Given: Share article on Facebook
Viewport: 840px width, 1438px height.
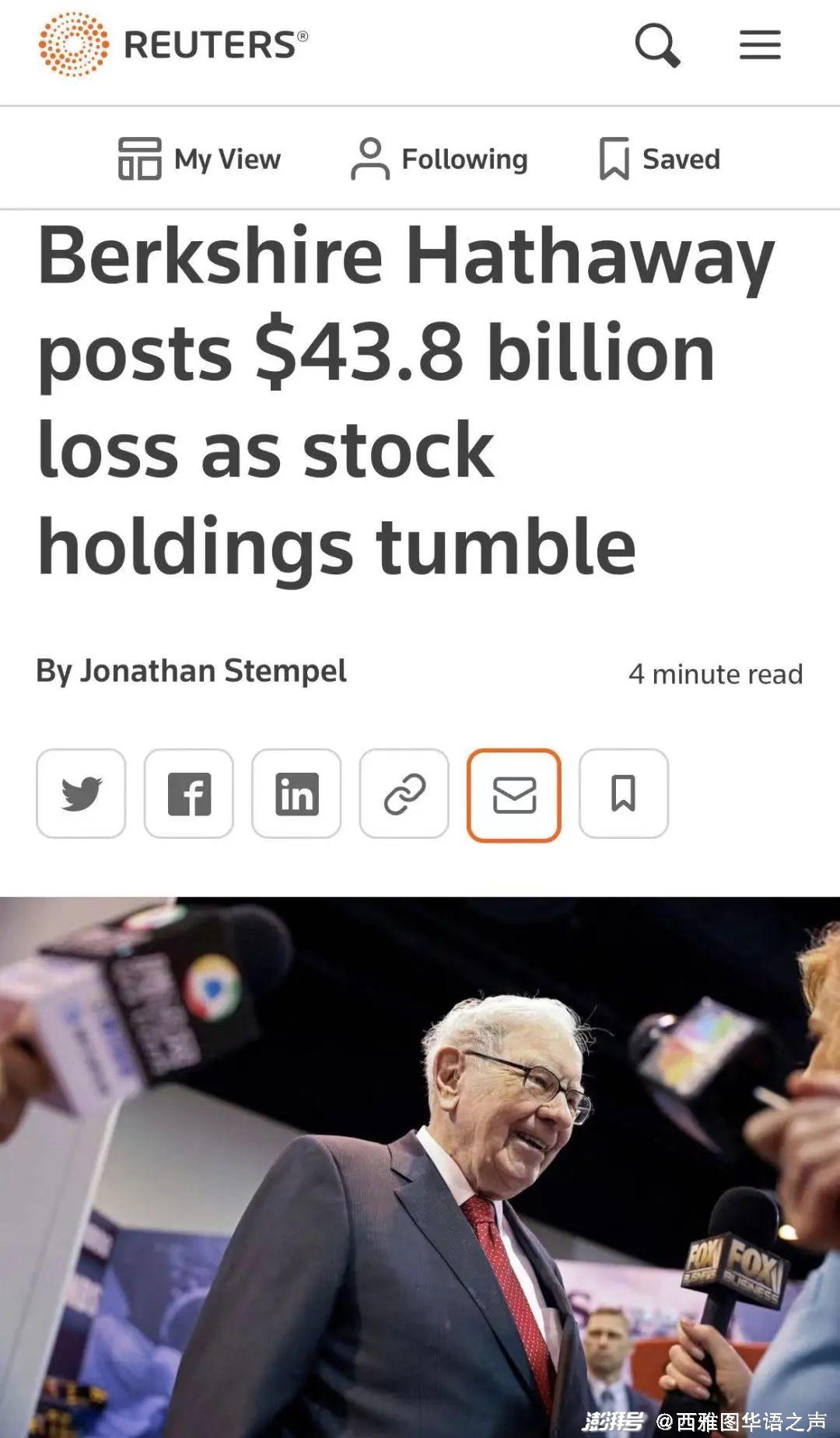Looking at the screenshot, I should pyautogui.click(x=189, y=794).
